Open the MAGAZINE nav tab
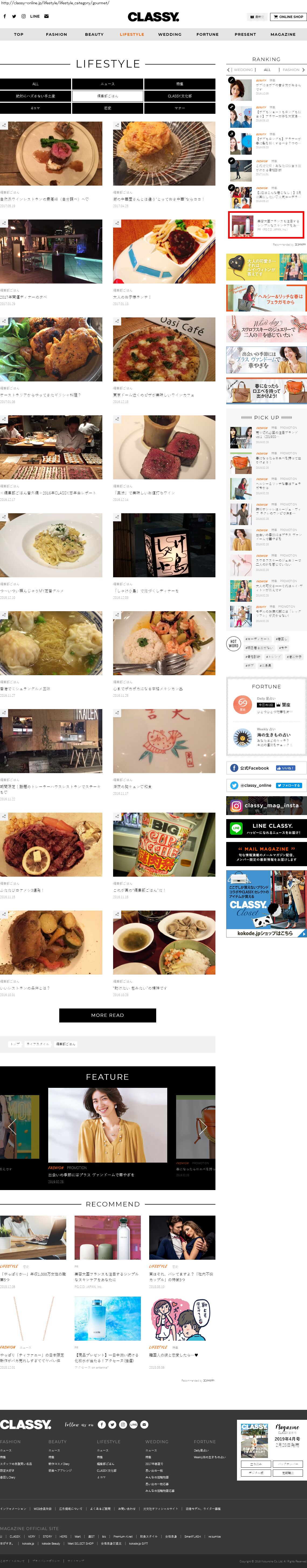 283,35
